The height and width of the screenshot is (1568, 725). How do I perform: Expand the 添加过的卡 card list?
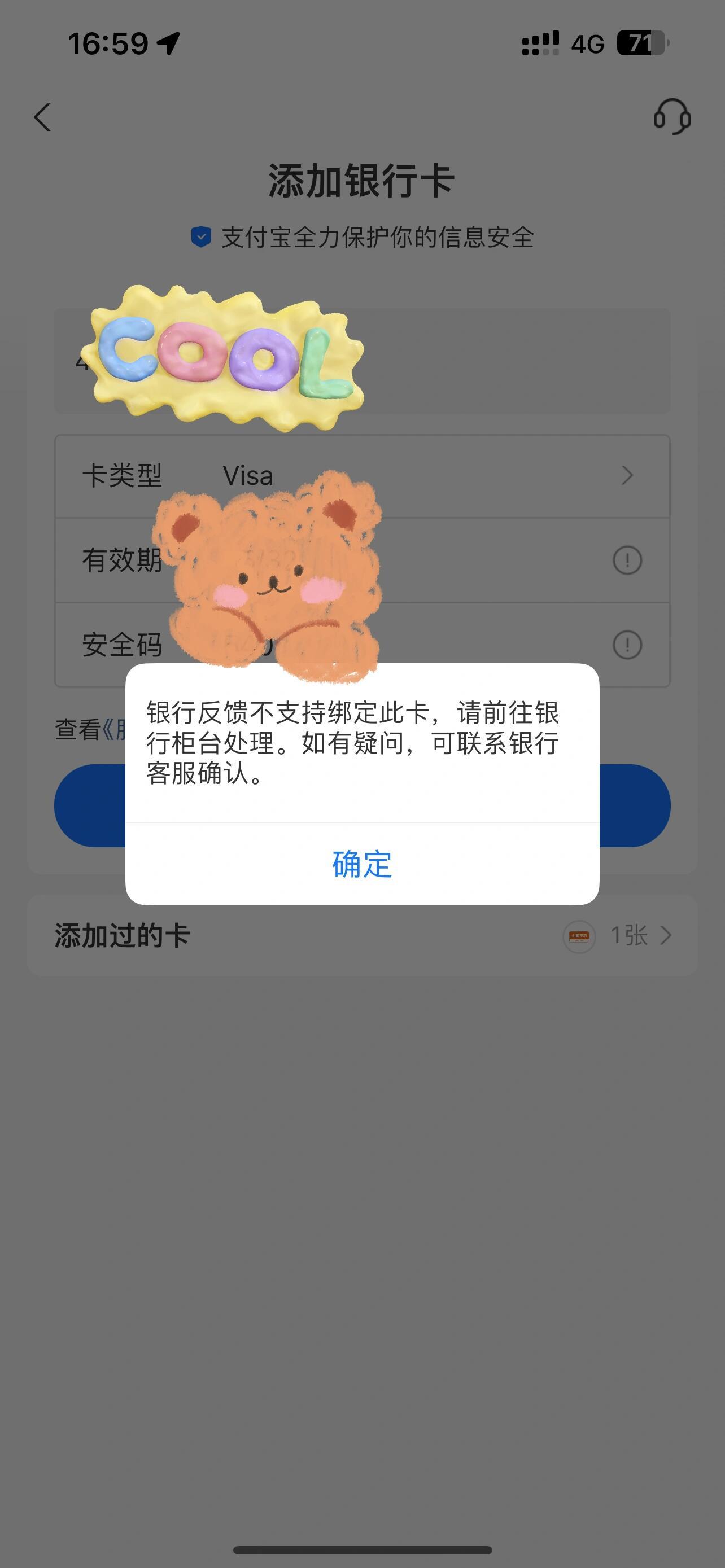pos(666,936)
